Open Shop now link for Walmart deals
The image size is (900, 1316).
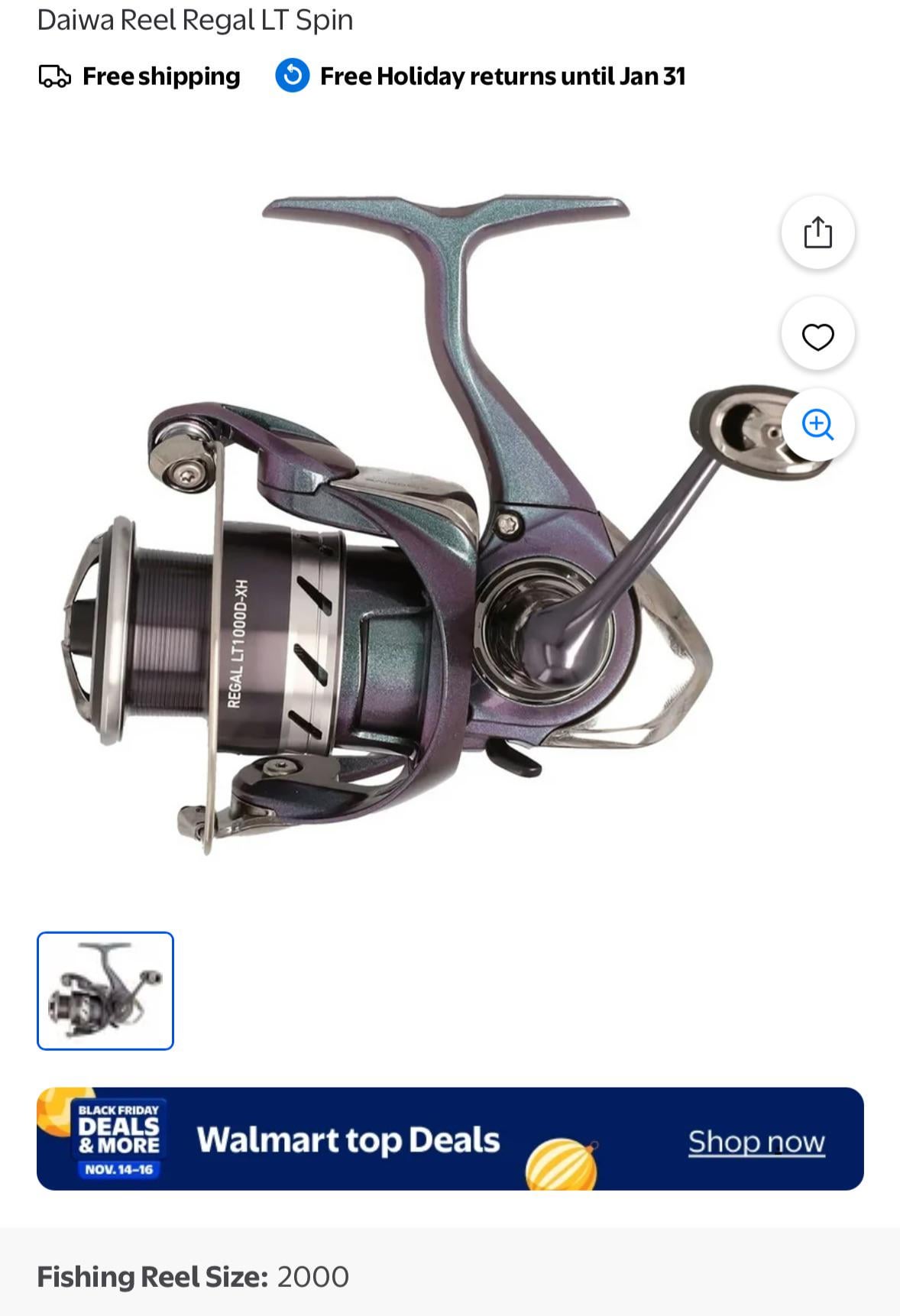point(756,1141)
